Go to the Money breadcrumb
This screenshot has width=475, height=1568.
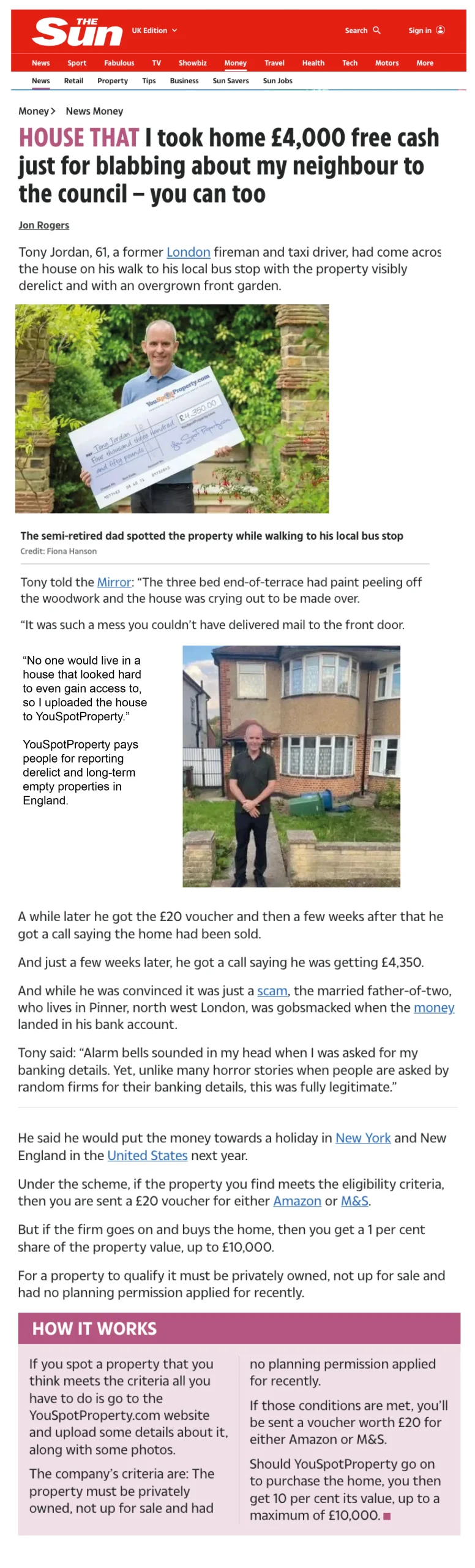click(33, 111)
